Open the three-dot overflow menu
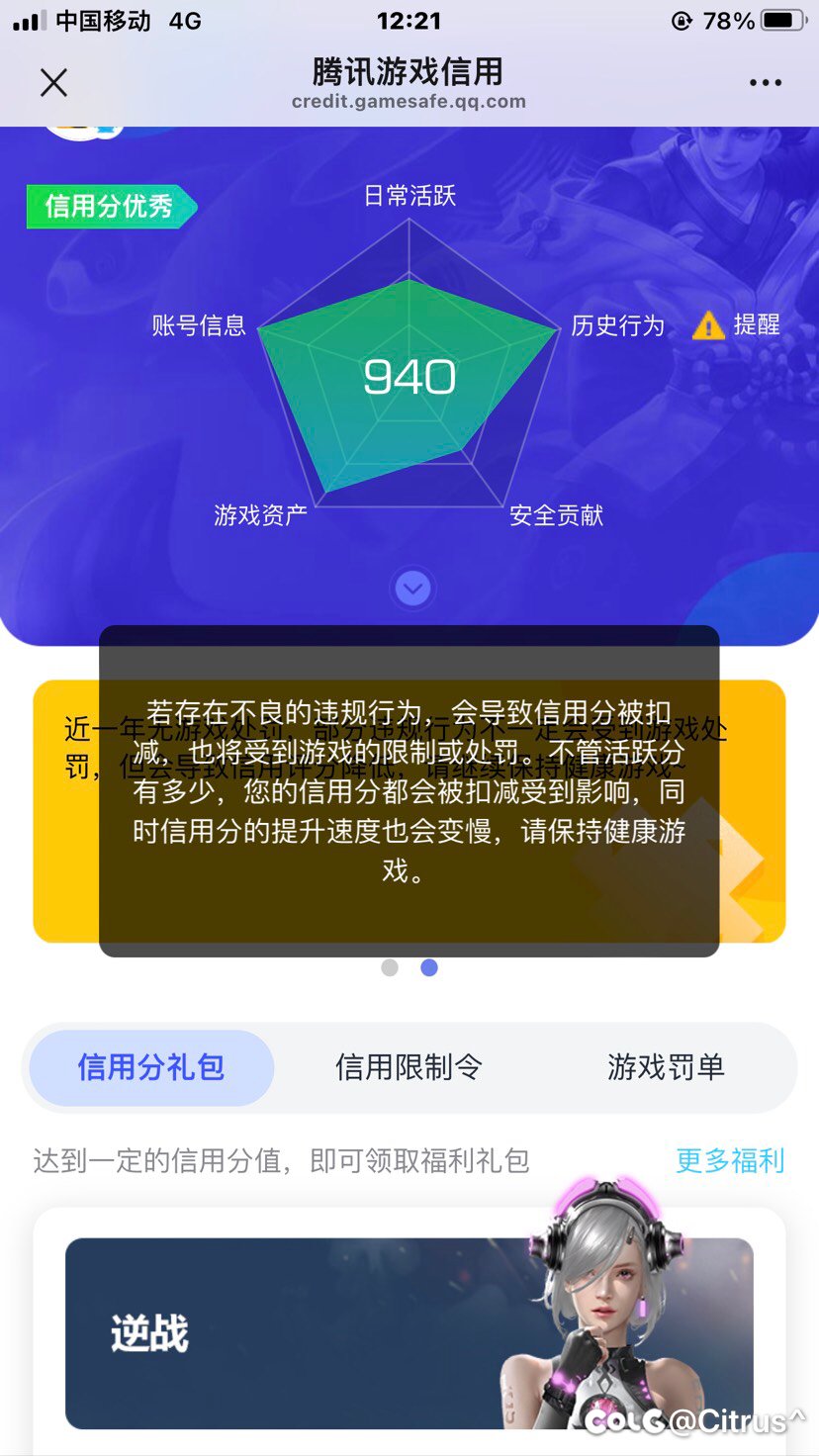819x1456 pixels. point(765,83)
